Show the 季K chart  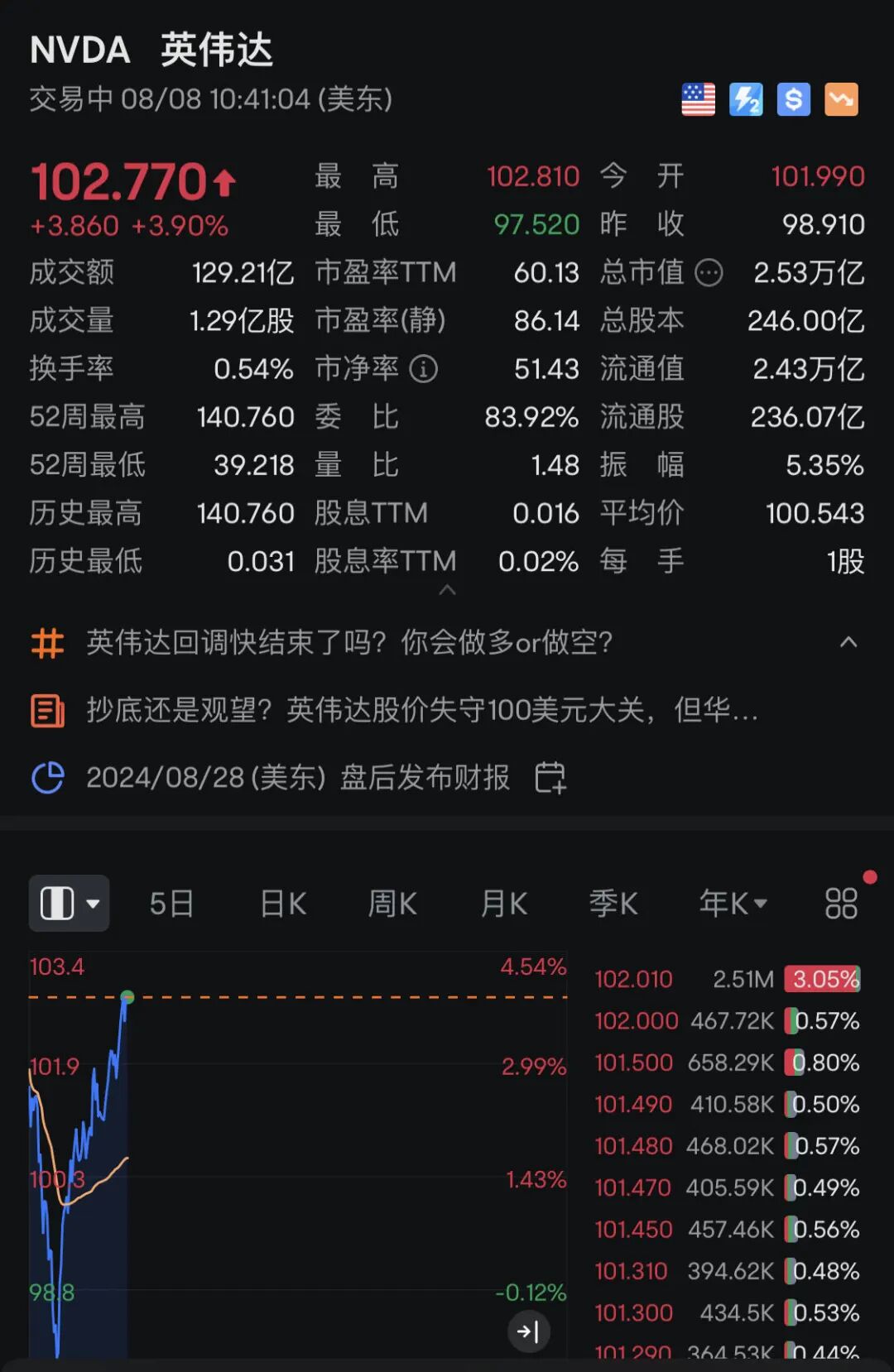pos(613,904)
